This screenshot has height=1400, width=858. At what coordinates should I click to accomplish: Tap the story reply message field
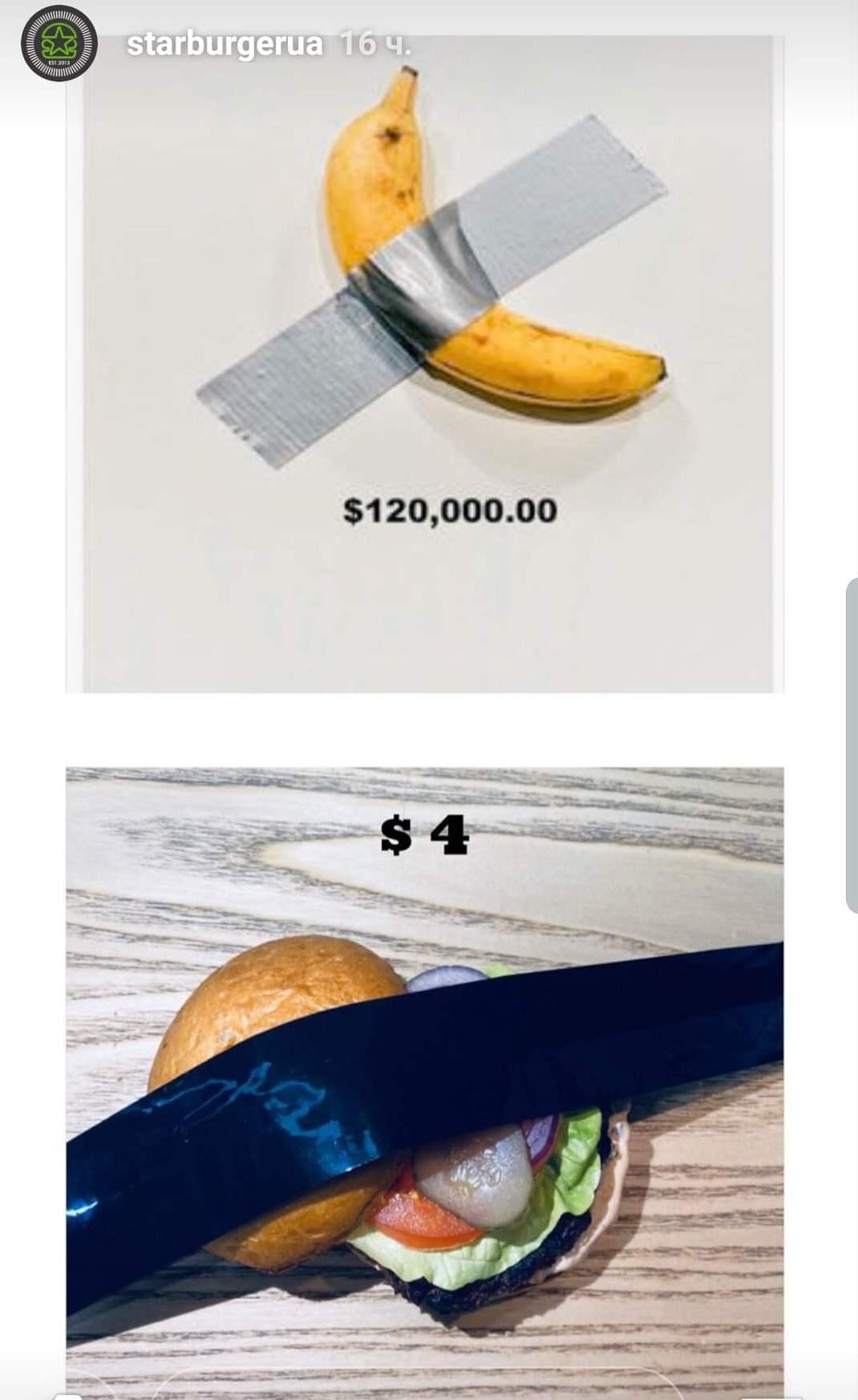click(x=417, y=1390)
